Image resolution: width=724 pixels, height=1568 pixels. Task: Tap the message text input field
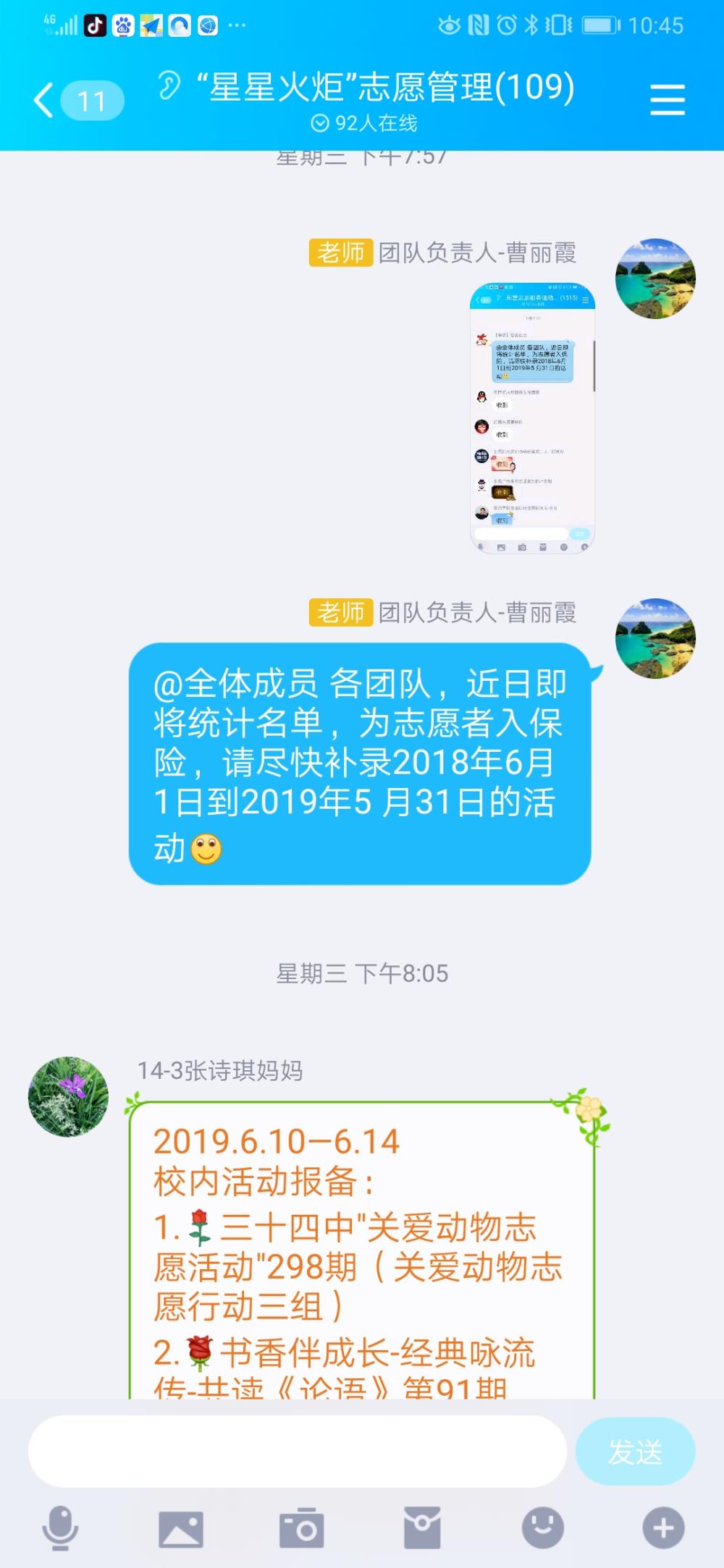click(297, 1452)
